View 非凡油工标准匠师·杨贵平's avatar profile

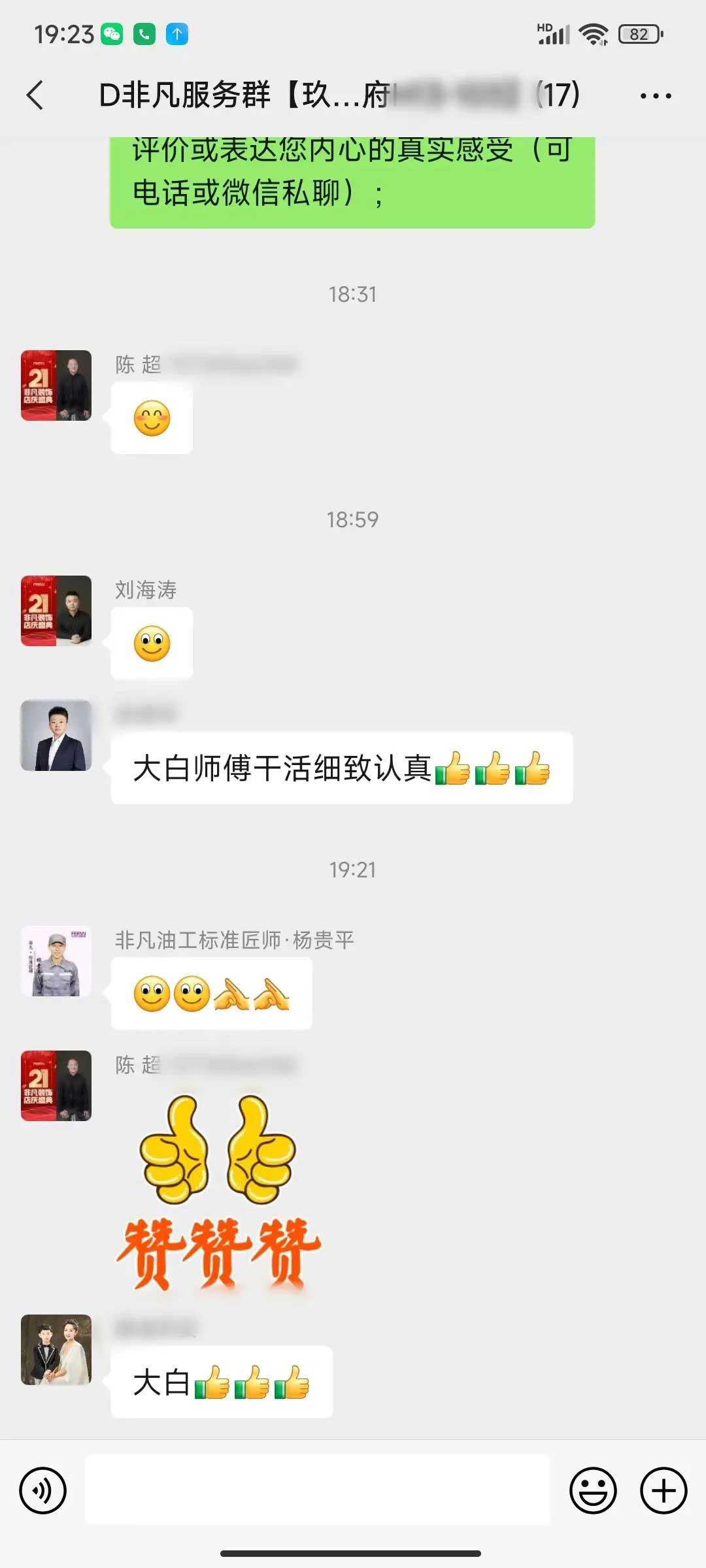[x=56, y=961]
